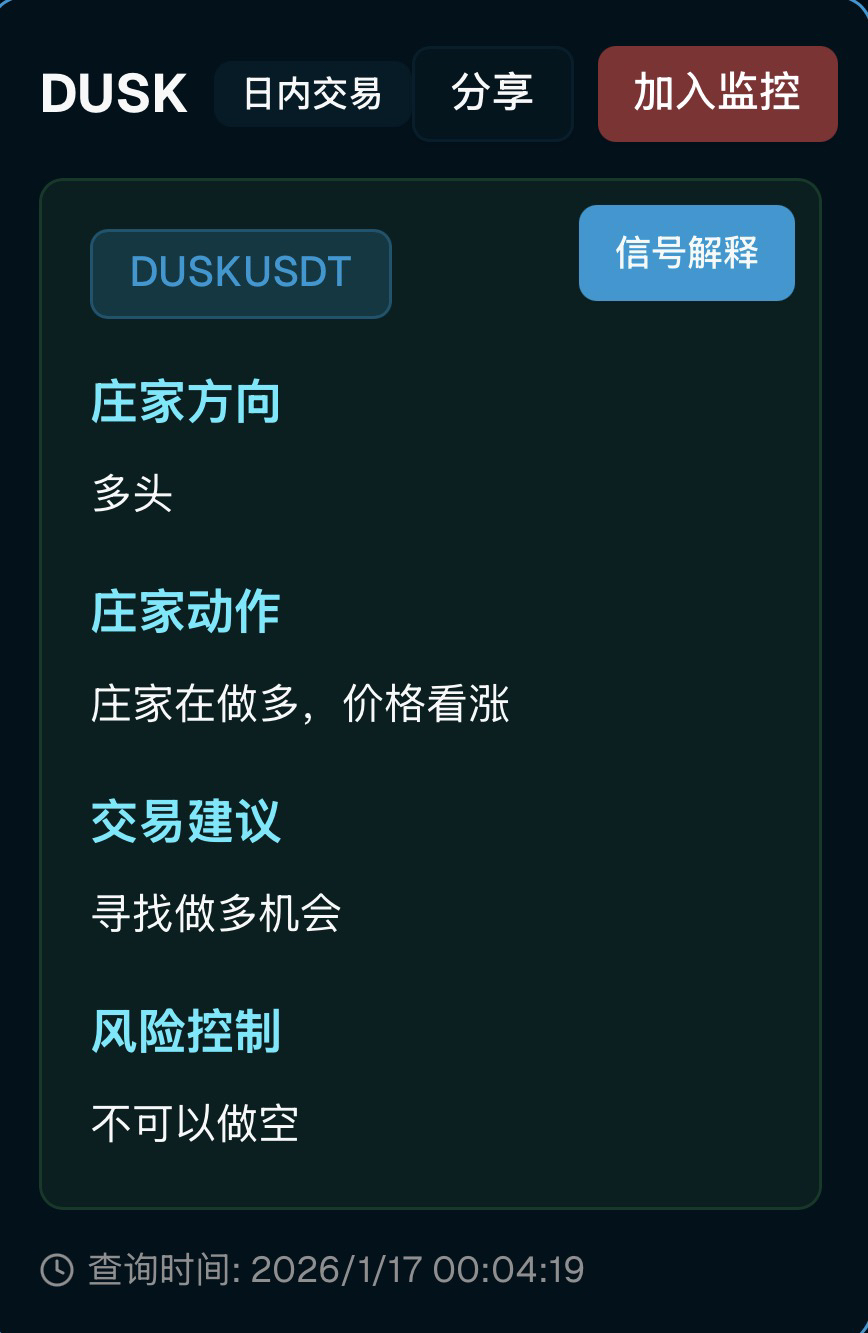Tap the 日内交易 intraday trading tag

point(312,94)
